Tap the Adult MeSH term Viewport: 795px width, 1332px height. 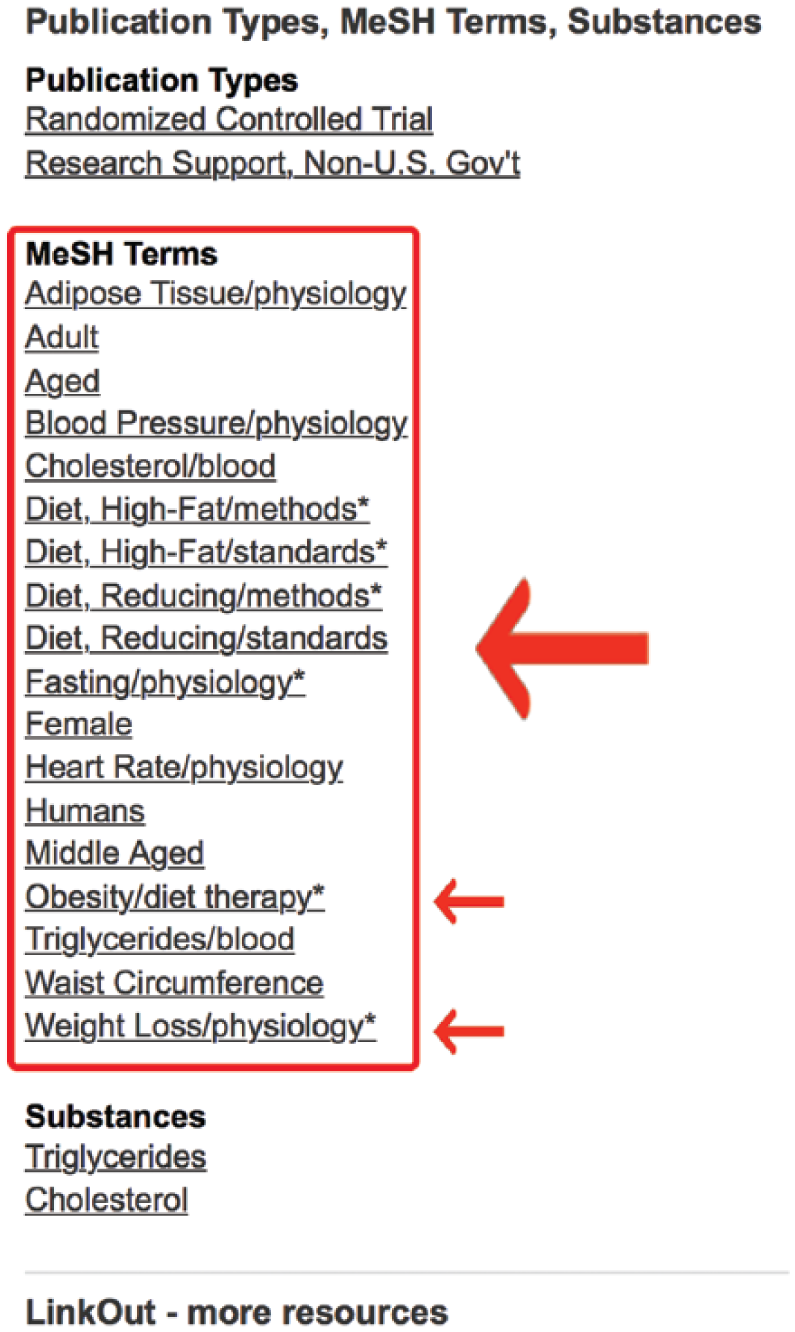[x=62, y=337]
